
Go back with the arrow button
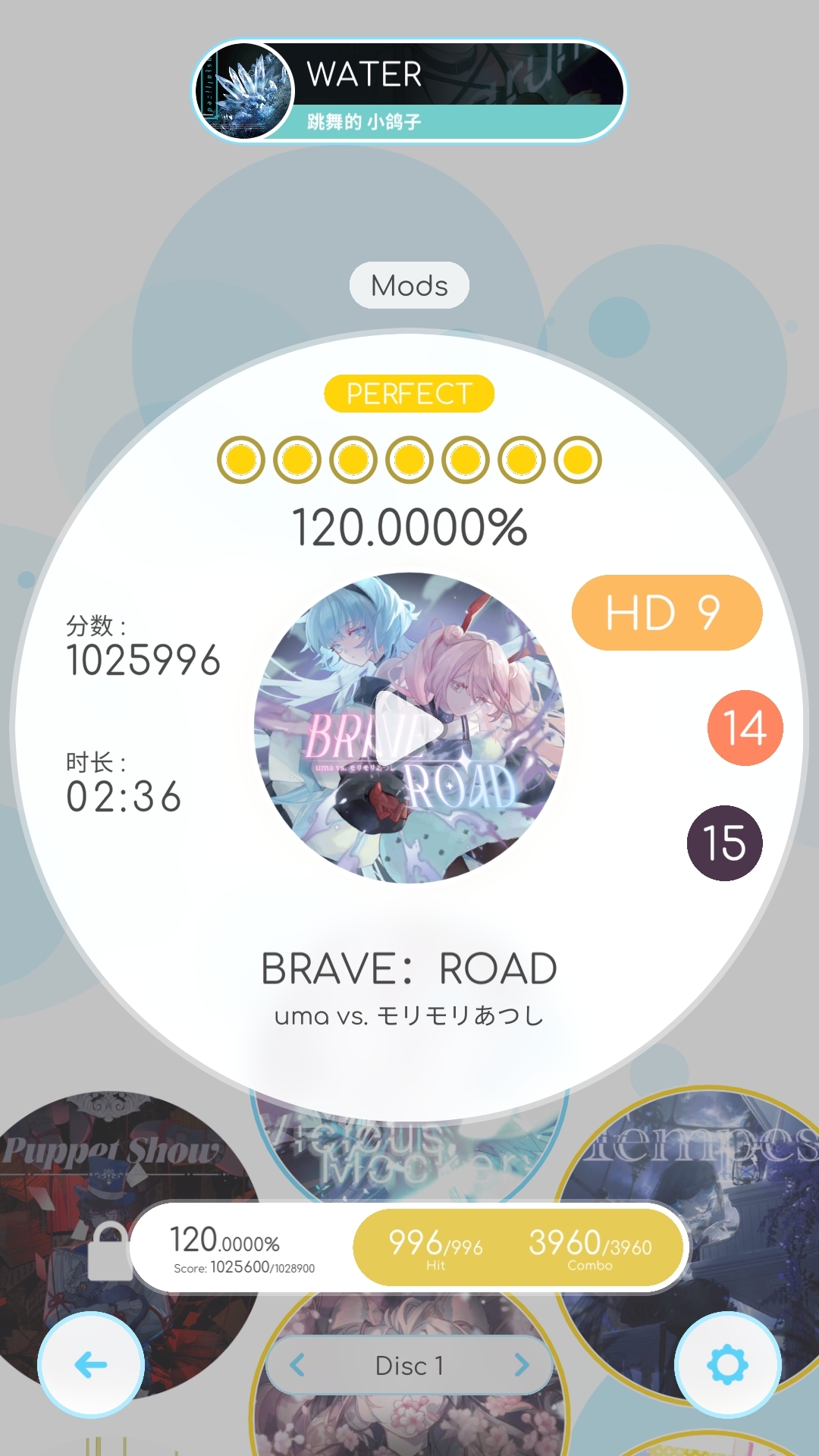pos(91,1365)
